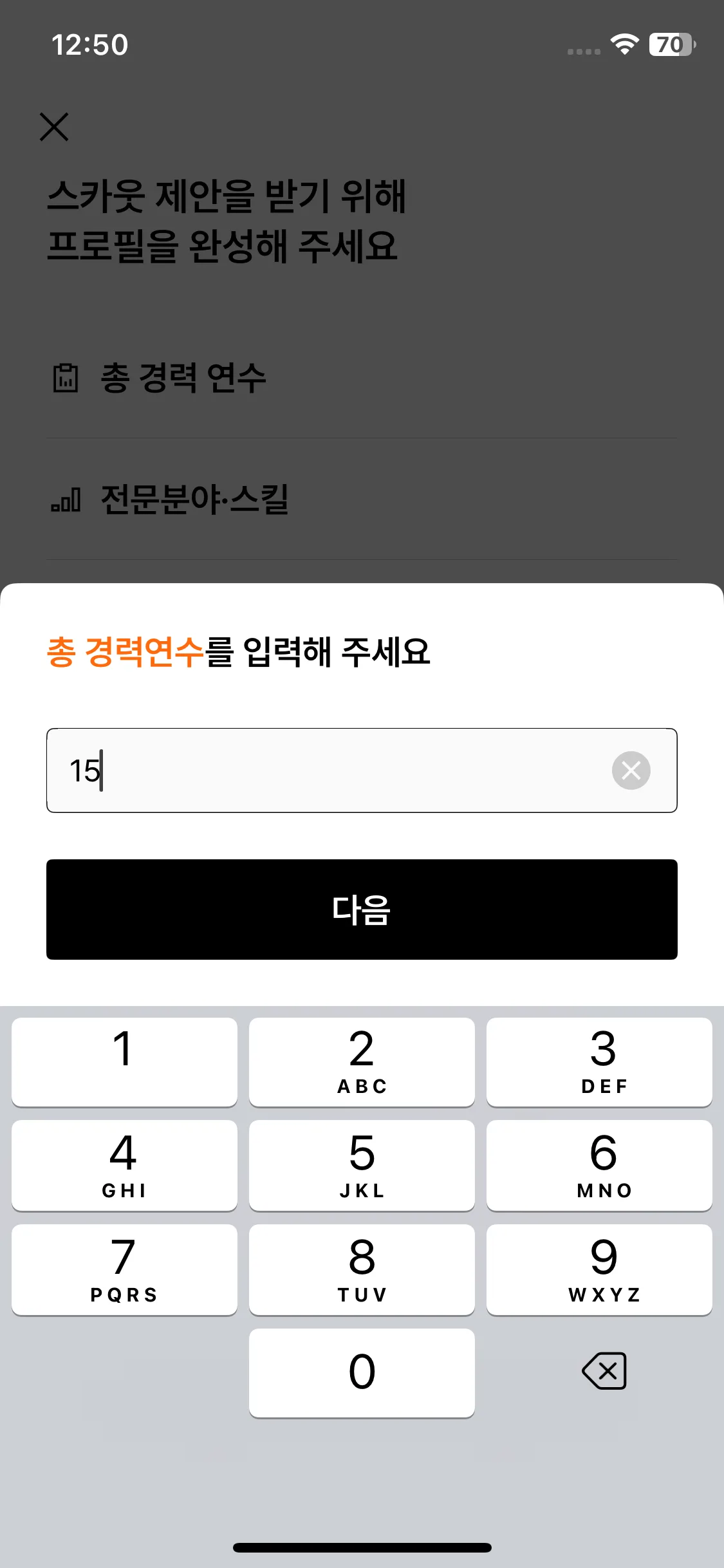
Task: Delete last digit with backspace key
Action: point(604,1370)
